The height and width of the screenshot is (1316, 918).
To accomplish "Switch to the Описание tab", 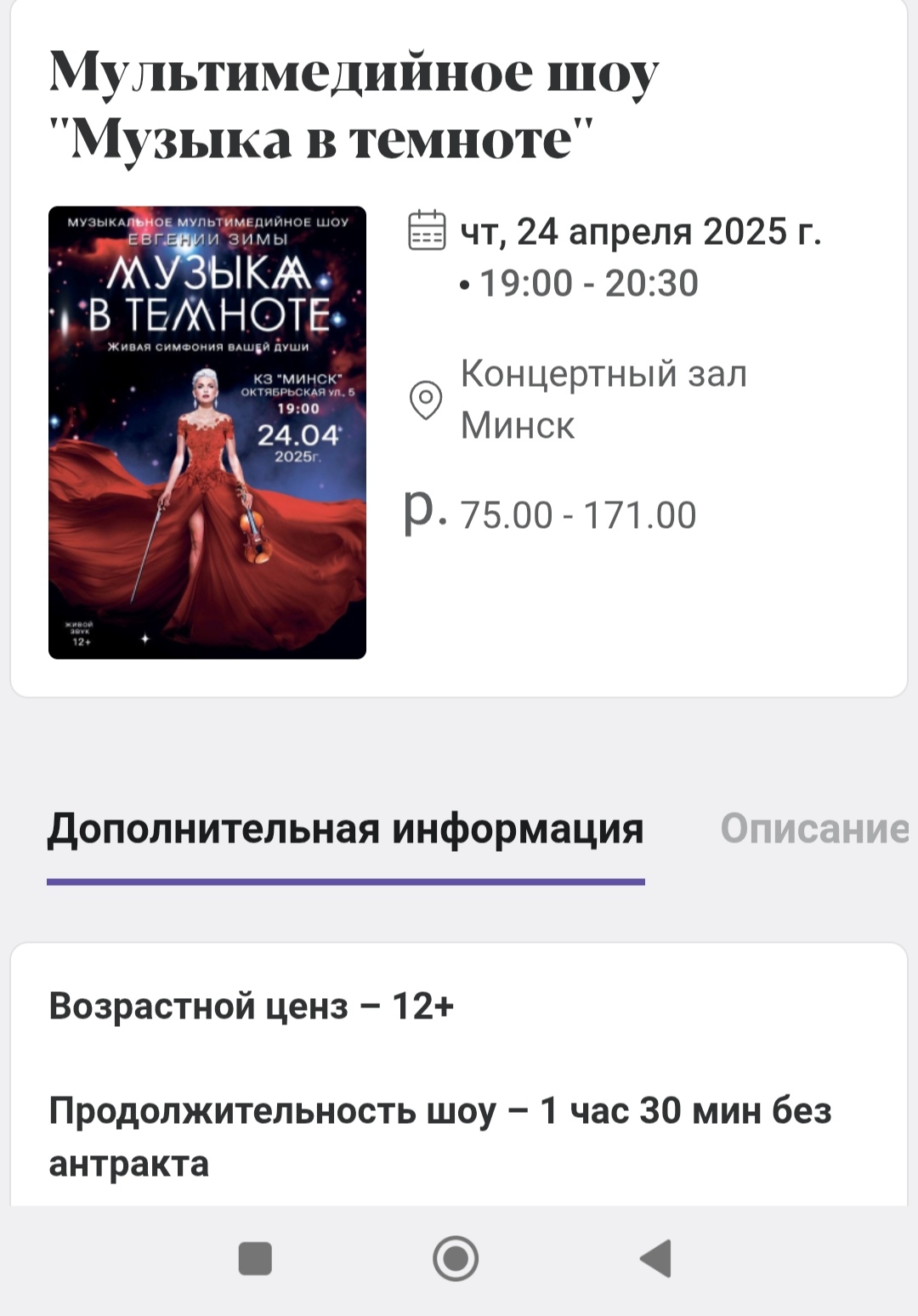I will (813, 829).
